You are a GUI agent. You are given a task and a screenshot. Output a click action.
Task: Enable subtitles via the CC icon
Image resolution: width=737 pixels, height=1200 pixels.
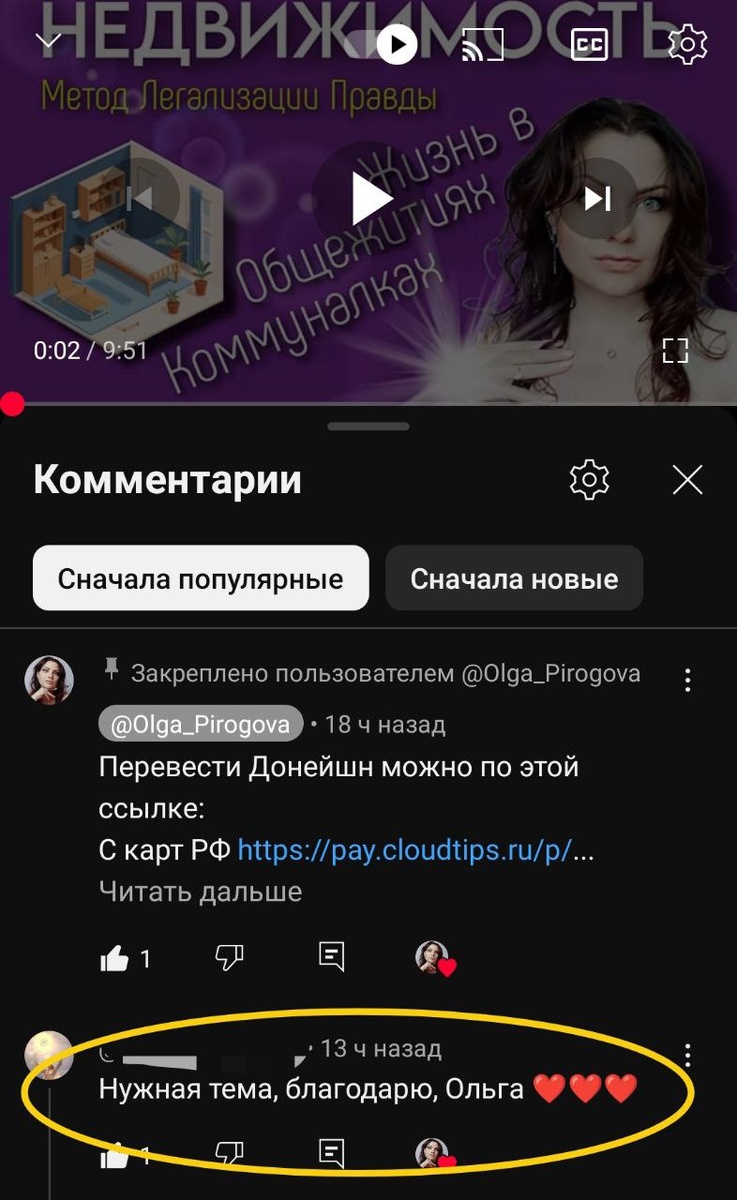point(591,44)
